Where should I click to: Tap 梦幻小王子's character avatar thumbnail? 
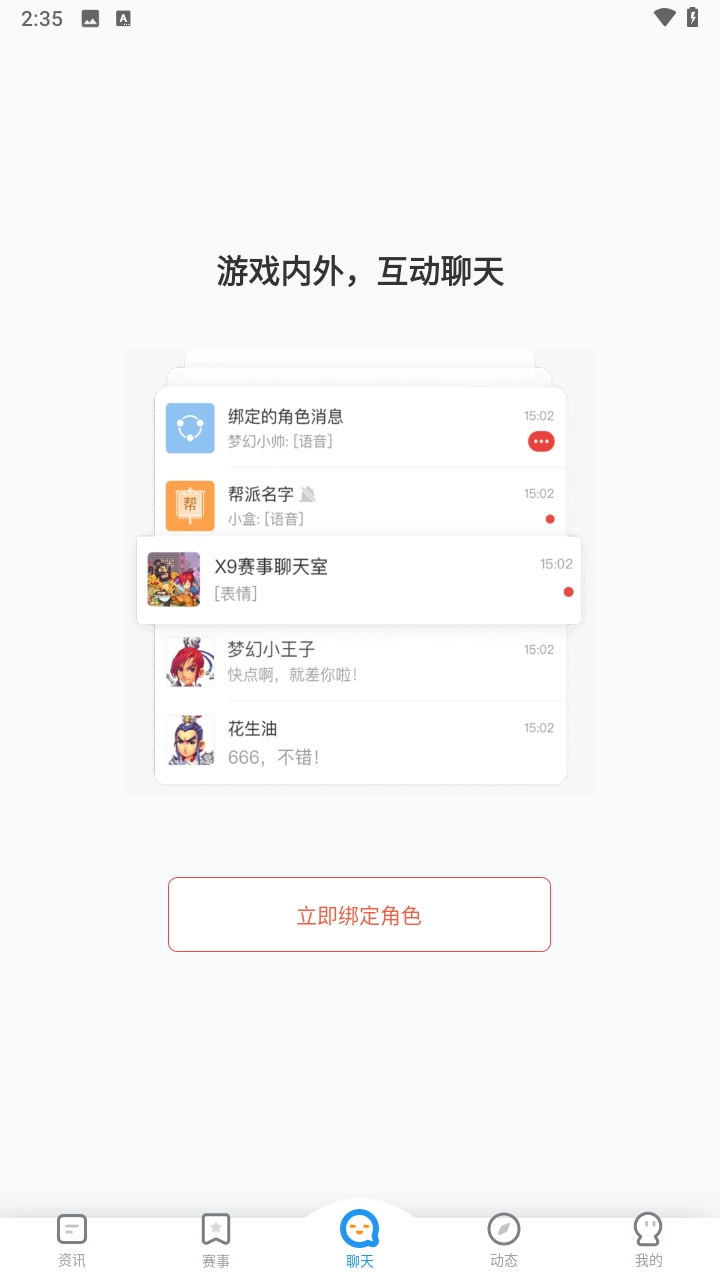pyautogui.click(x=190, y=661)
